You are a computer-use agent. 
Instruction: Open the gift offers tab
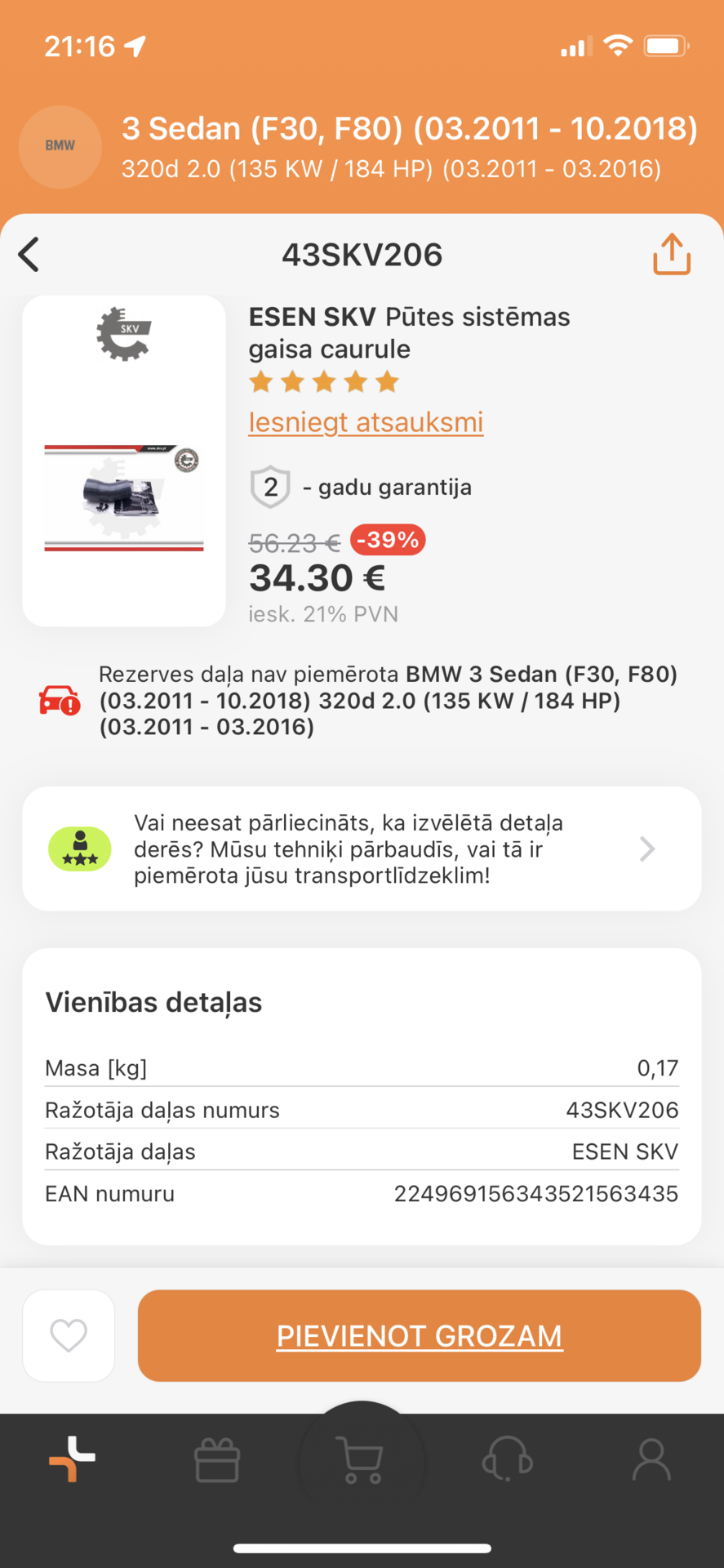tap(217, 1459)
